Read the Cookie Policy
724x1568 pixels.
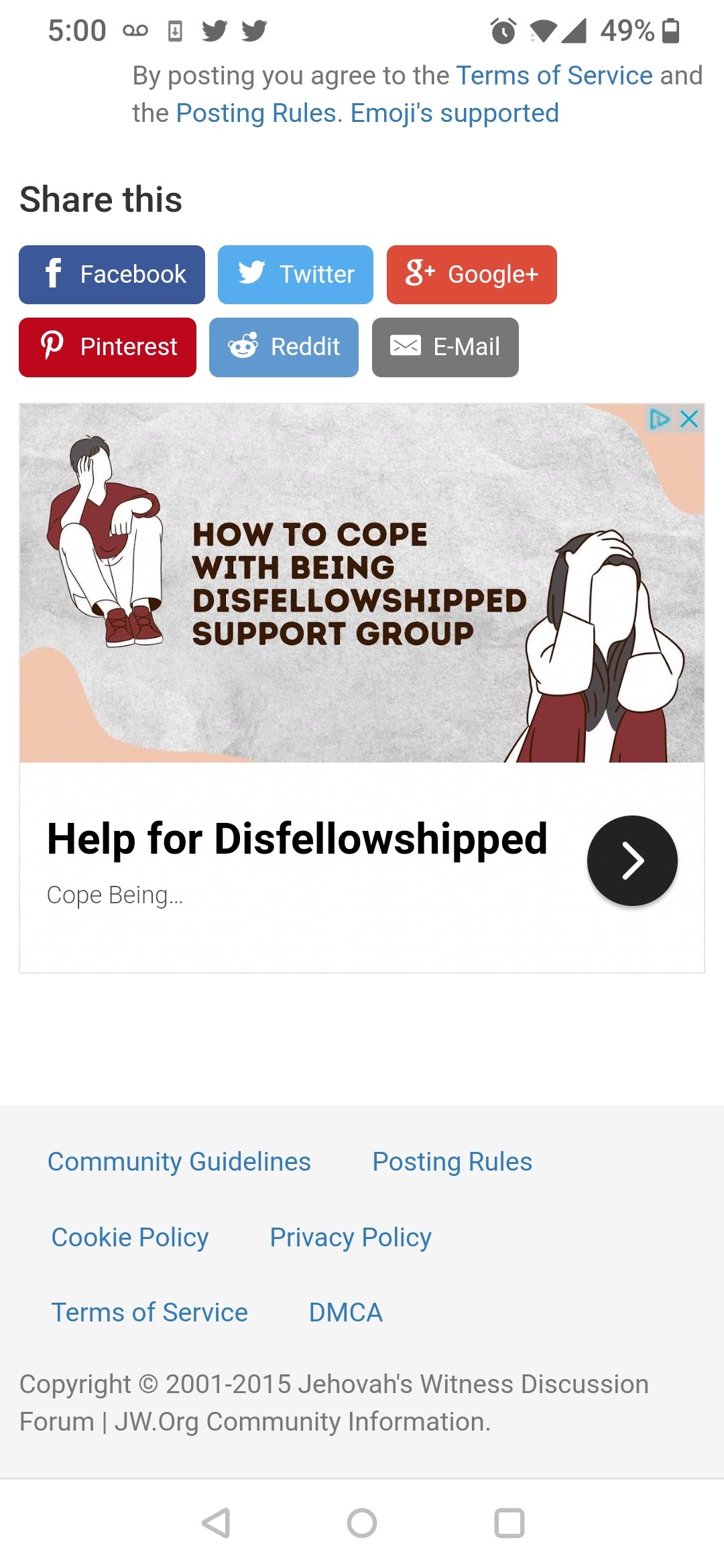pyautogui.click(x=130, y=1237)
